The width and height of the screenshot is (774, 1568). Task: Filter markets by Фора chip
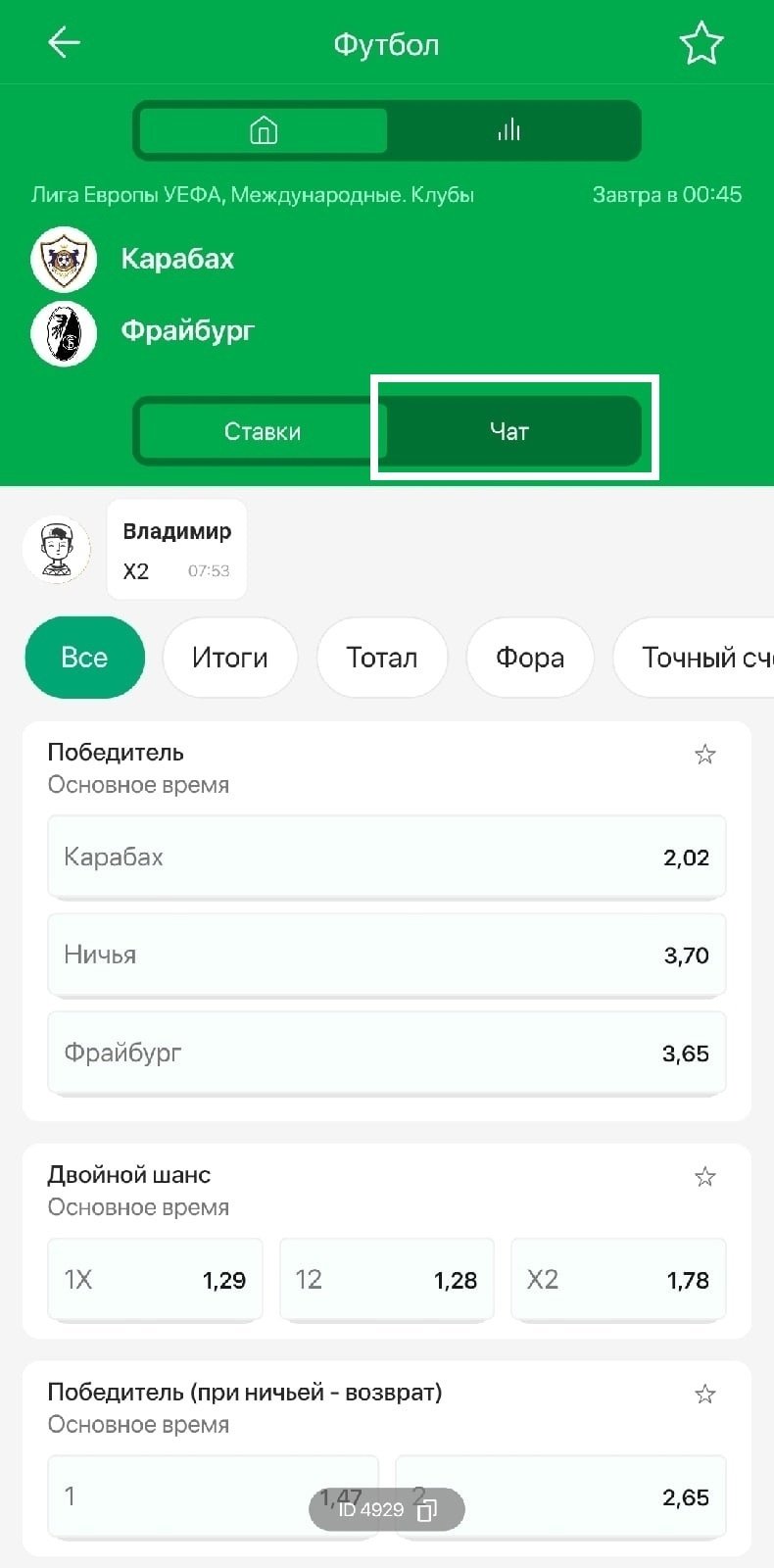click(529, 658)
